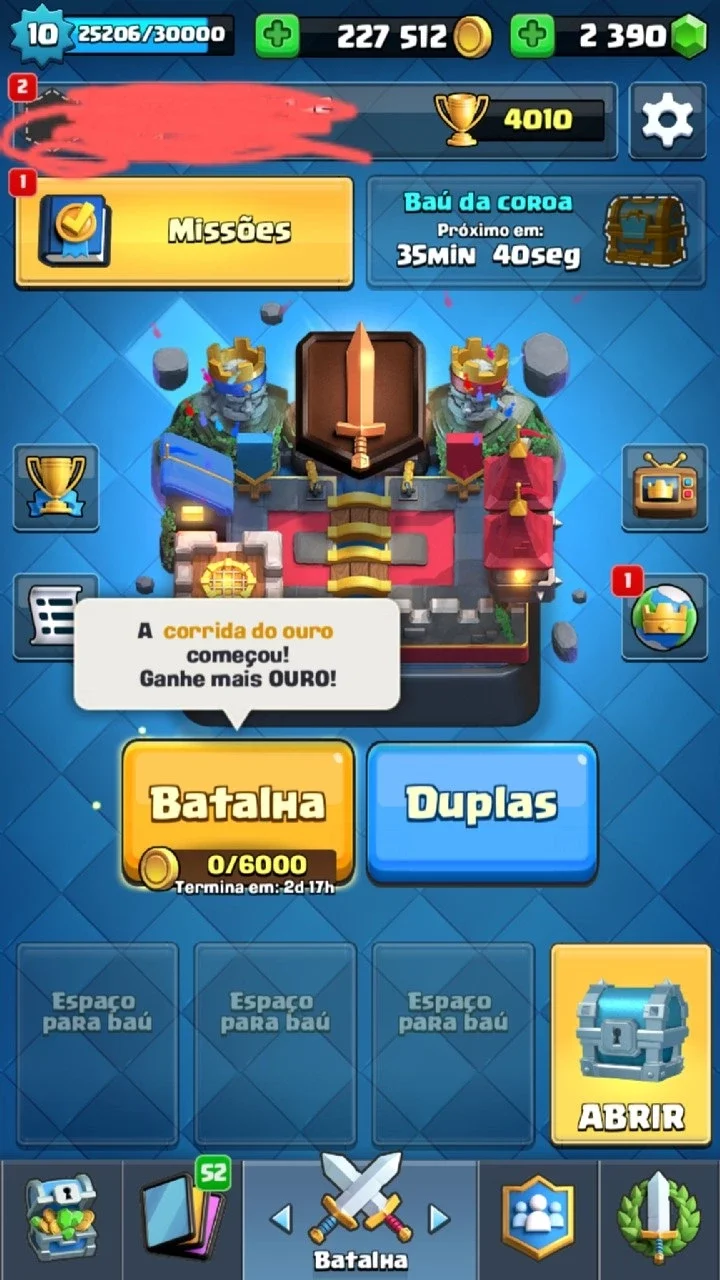Open the news scroll icon
This screenshot has height=1280, width=720.
click(56, 616)
